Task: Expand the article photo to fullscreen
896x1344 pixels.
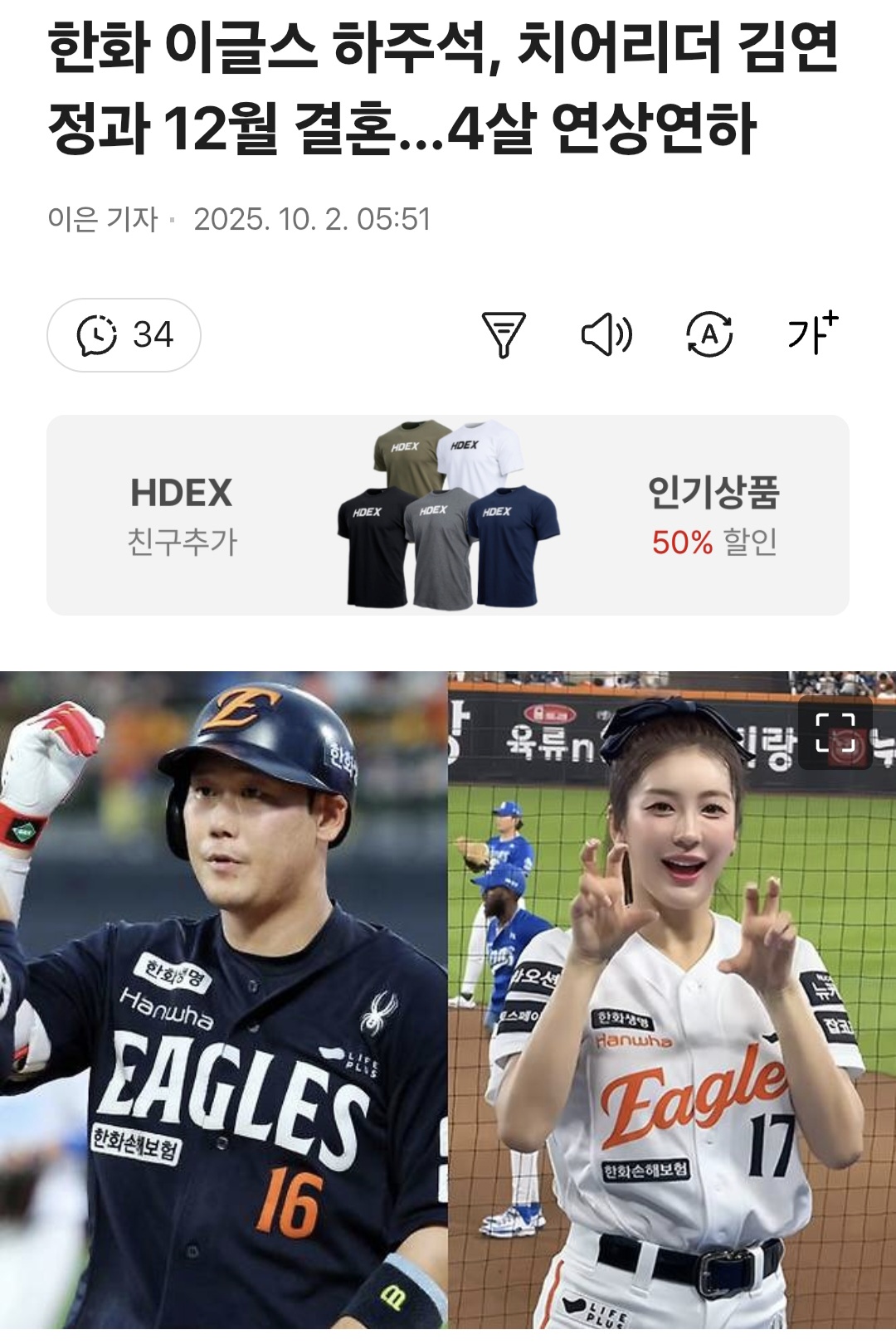Action: click(x=835, y=733)
